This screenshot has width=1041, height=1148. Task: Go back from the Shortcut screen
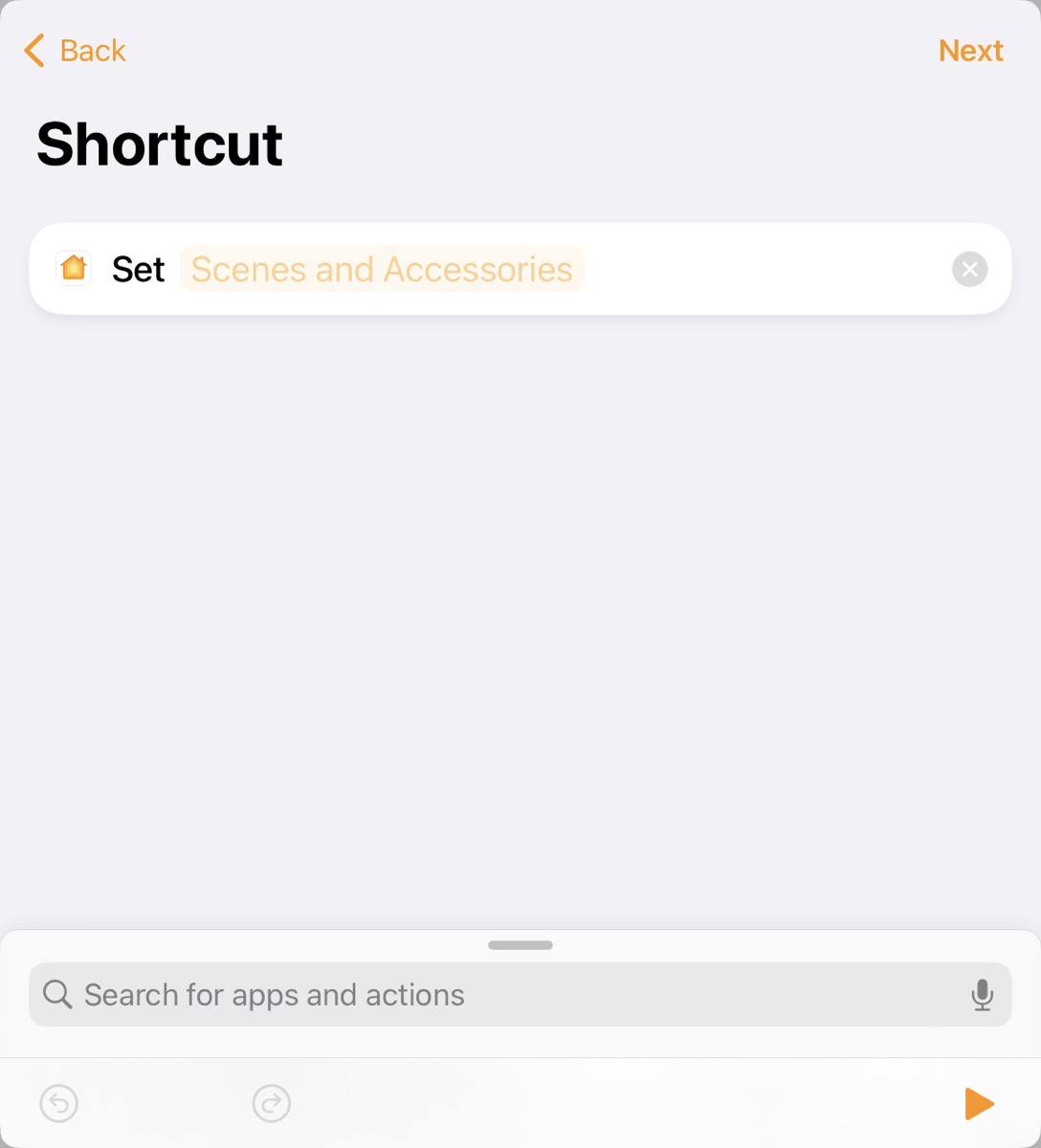pyautogui.click(x=76, y=51)
